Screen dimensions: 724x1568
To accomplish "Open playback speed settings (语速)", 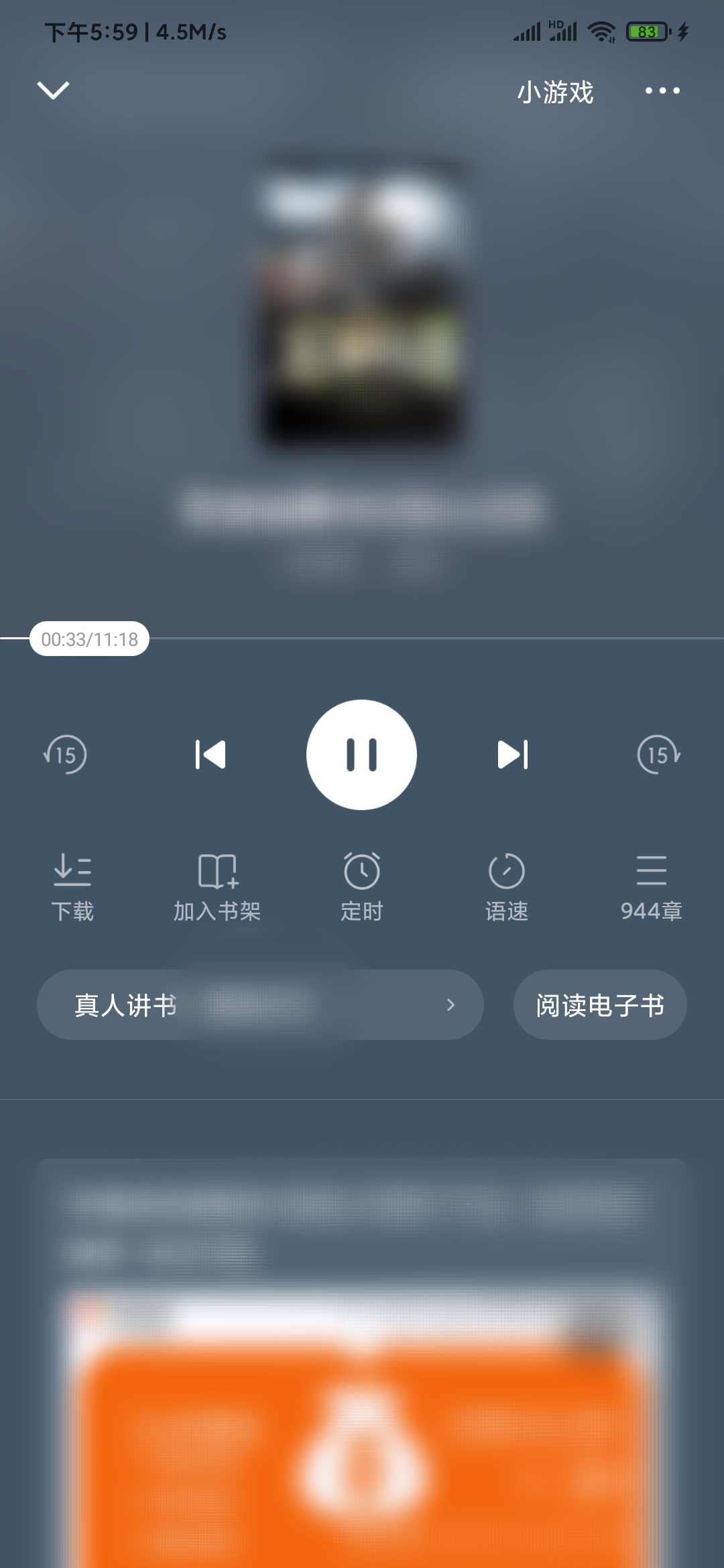I will tap(506, 885).
